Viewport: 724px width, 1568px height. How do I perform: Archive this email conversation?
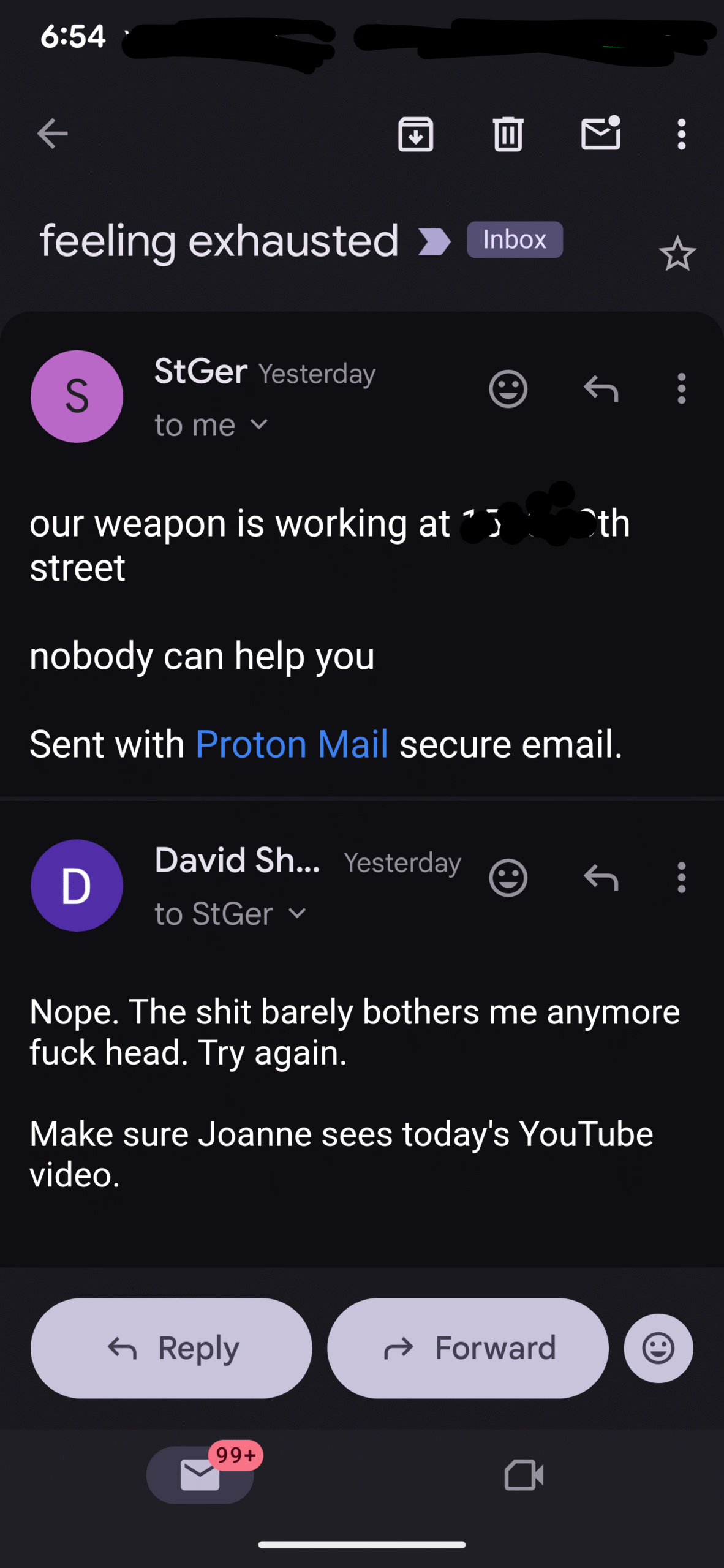tap(416, 134)
